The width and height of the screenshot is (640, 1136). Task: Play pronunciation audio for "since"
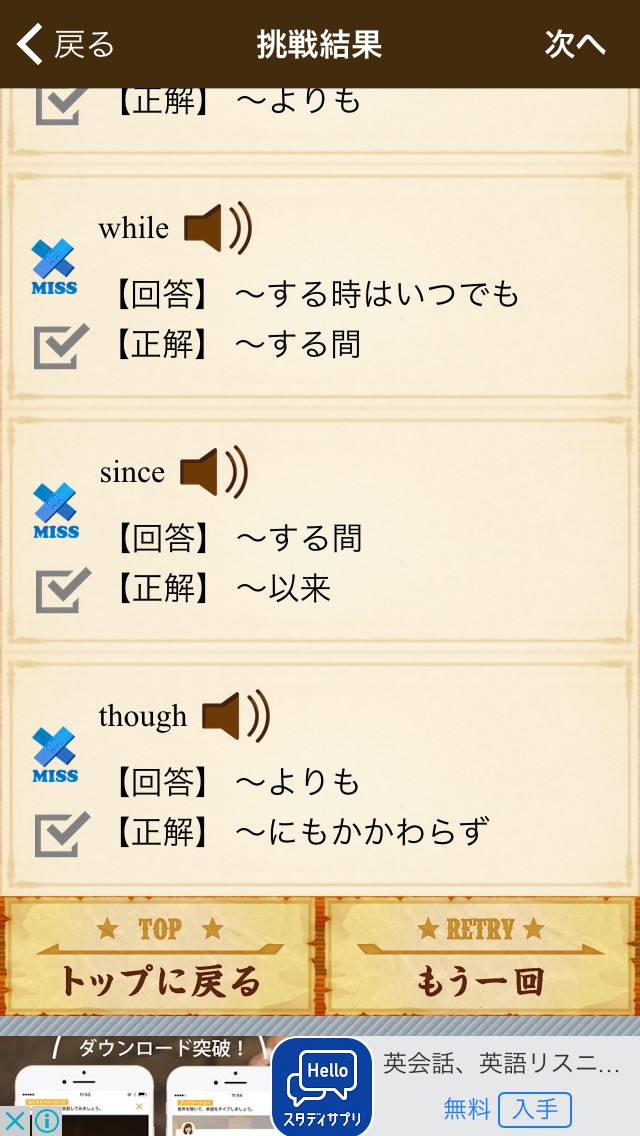coord(213,472)
